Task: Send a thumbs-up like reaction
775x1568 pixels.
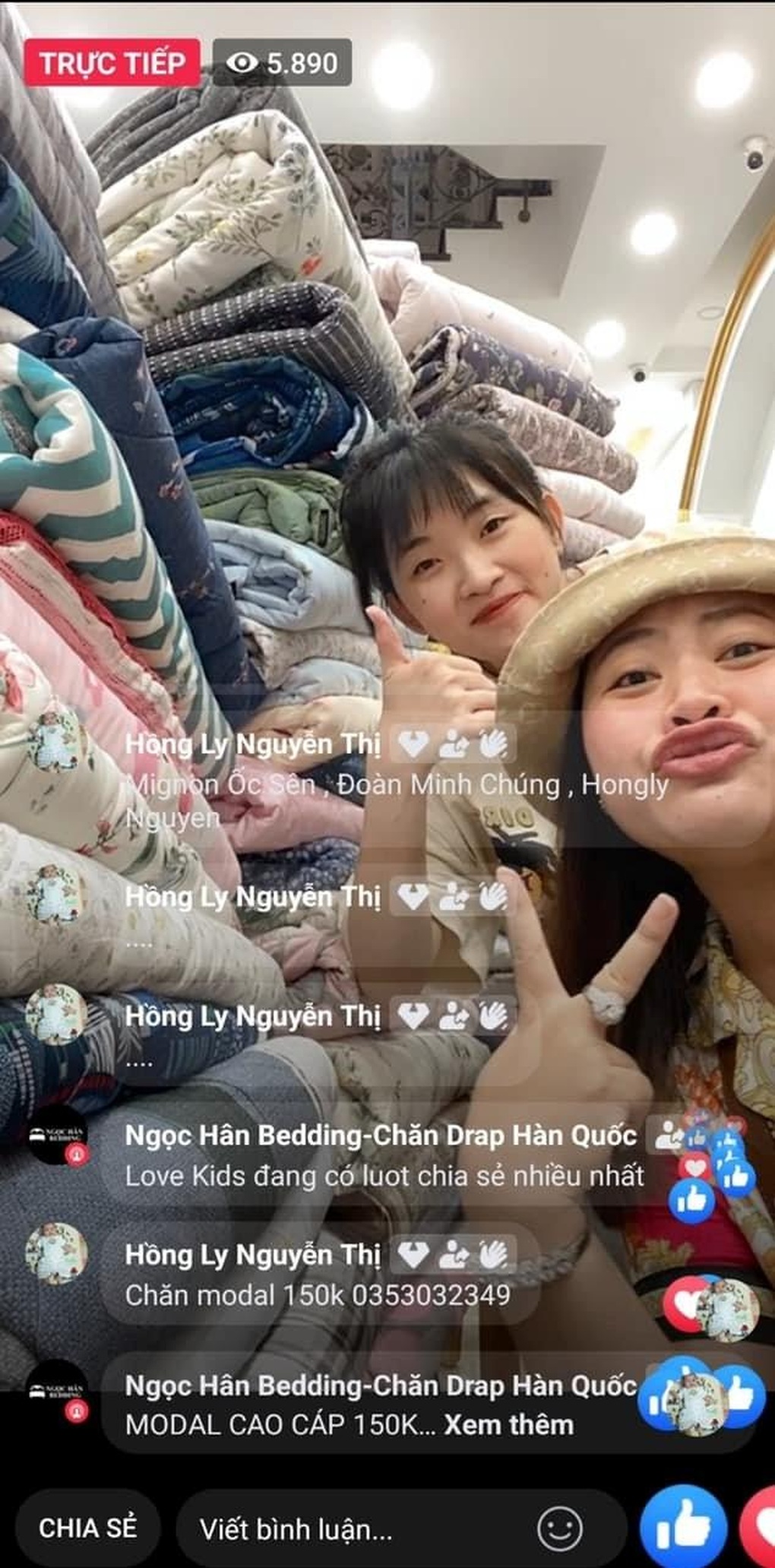Action: tap(682, 1526)
